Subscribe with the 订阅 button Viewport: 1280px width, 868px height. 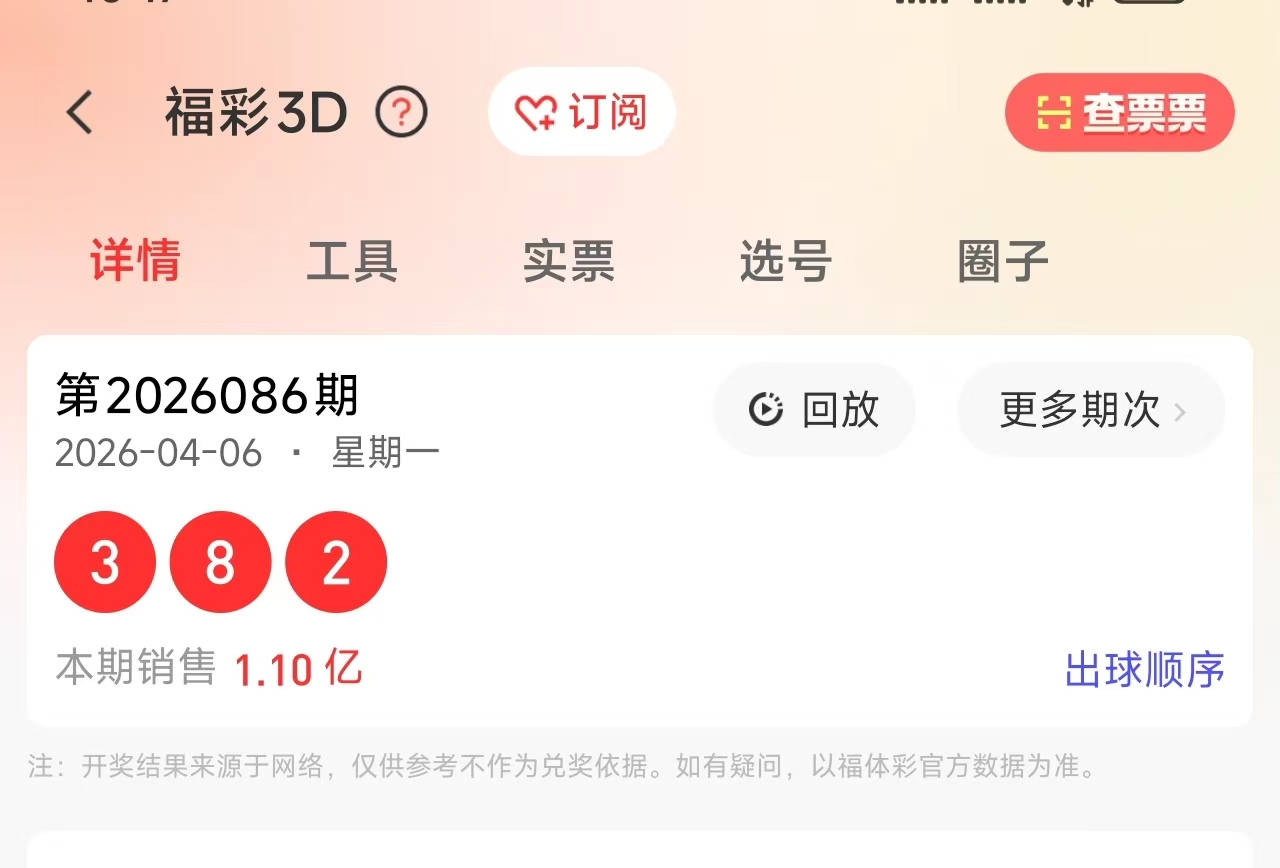tap(581, 113)
